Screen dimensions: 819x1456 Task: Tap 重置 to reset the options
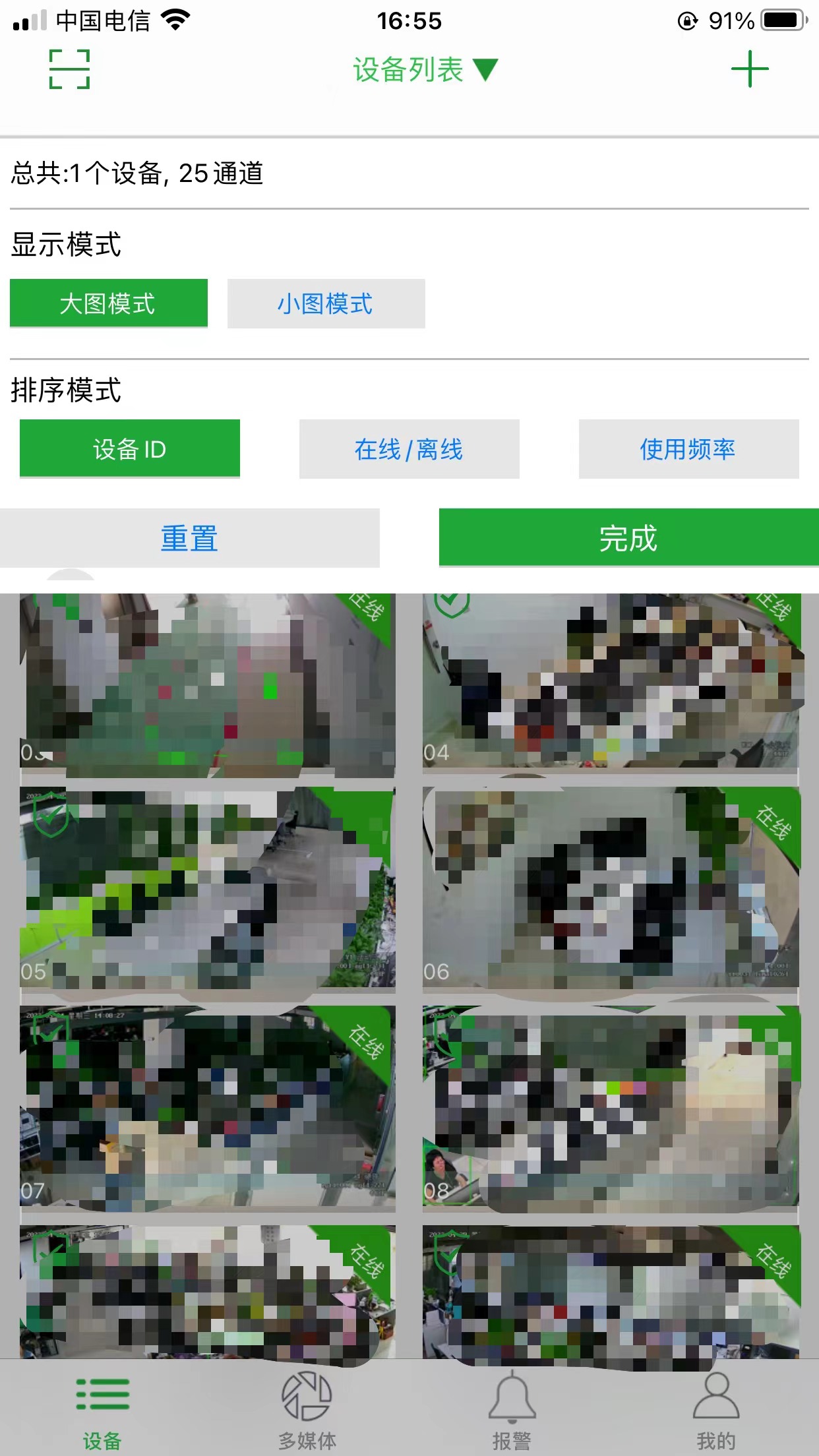coord(190,538)
